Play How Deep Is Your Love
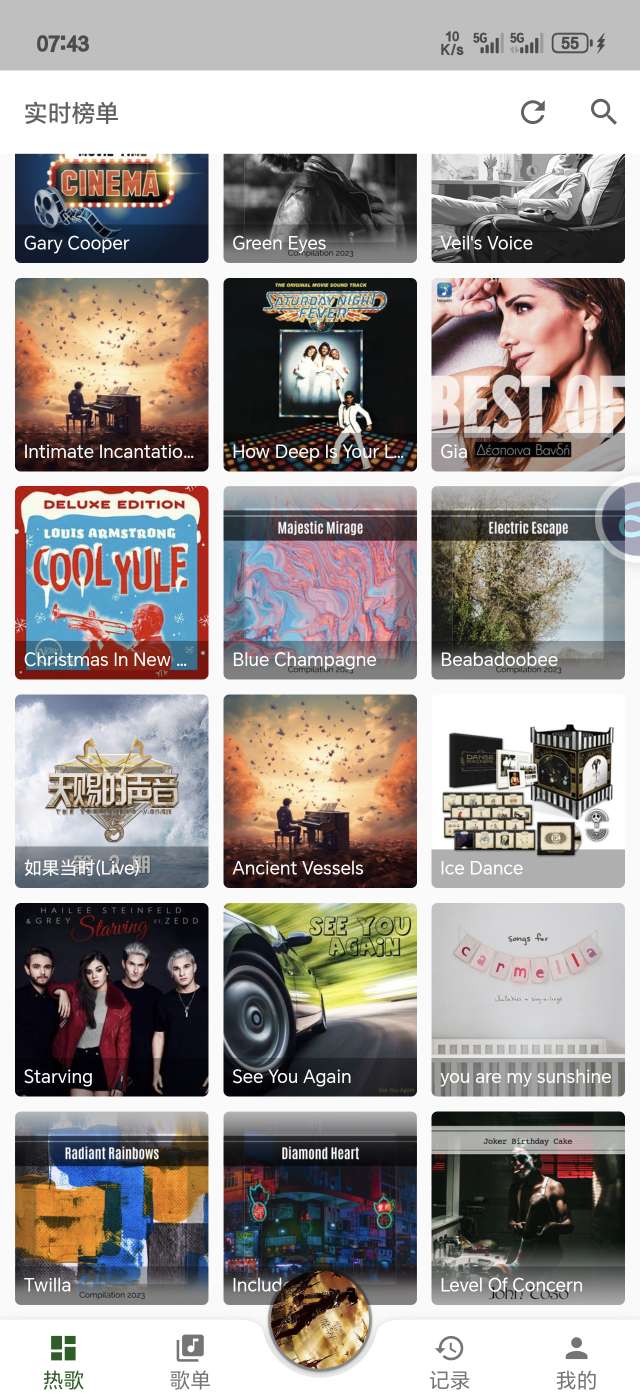This screenshot has height=1400, width=640. tap(320, 374)
